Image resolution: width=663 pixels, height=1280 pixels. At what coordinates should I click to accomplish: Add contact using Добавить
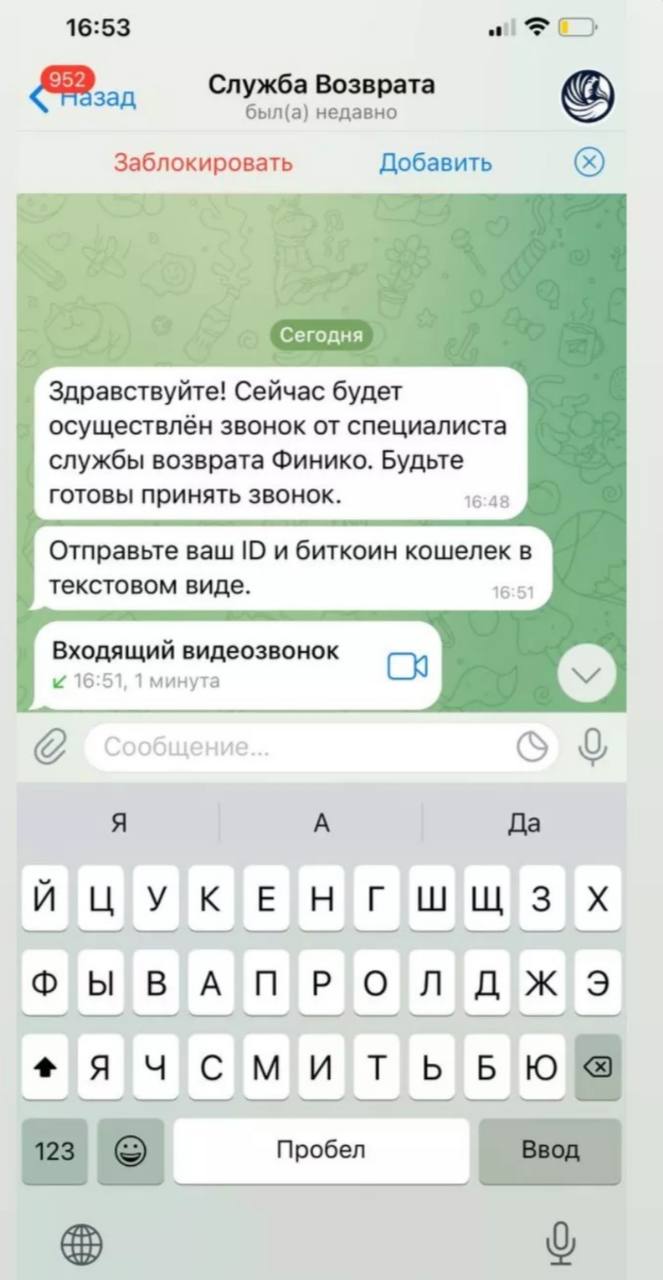point(435,163)
